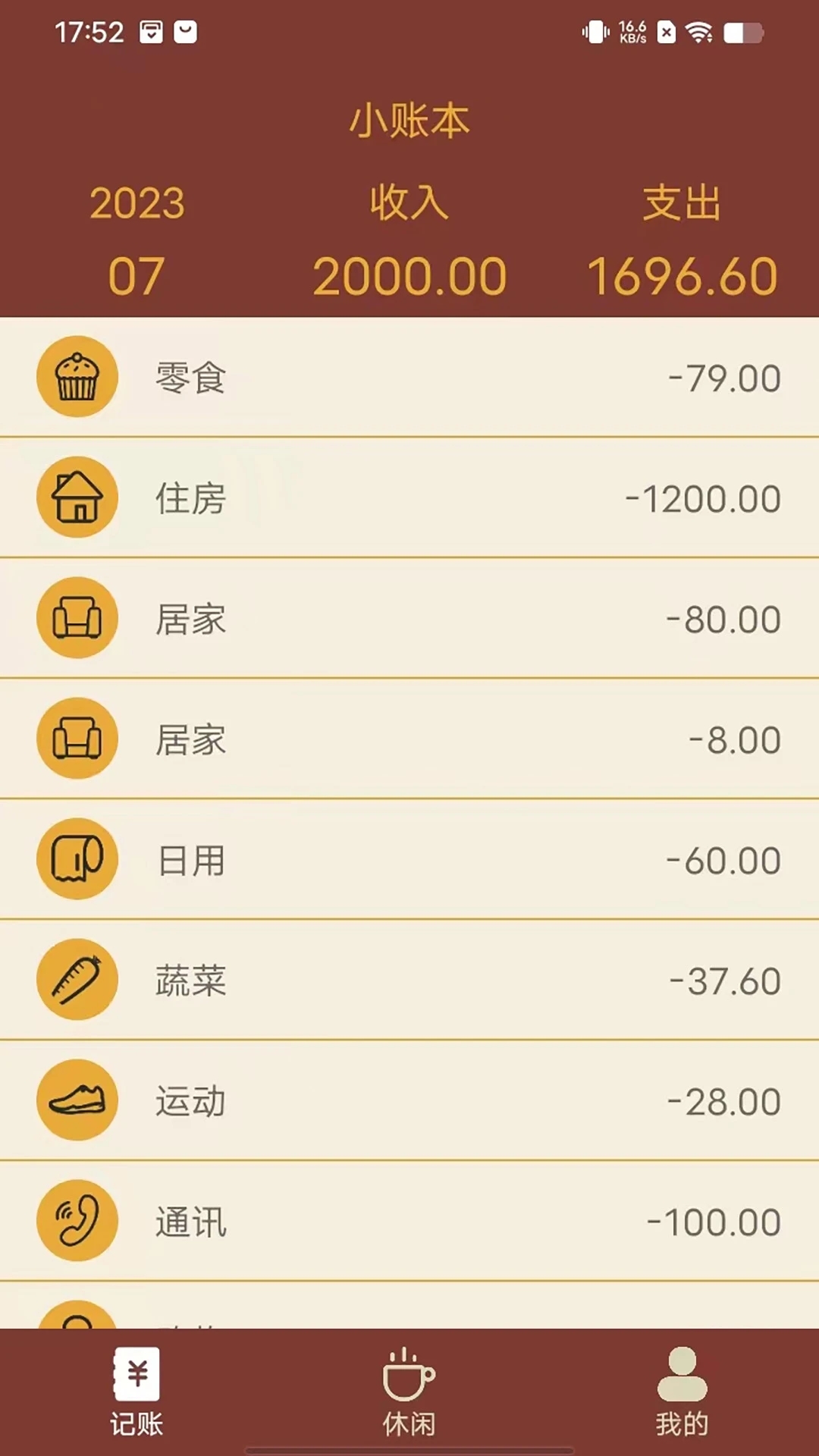Screen dimensions: 819x1456
Task: Click the expense total 1696.60
Action: 681,275
